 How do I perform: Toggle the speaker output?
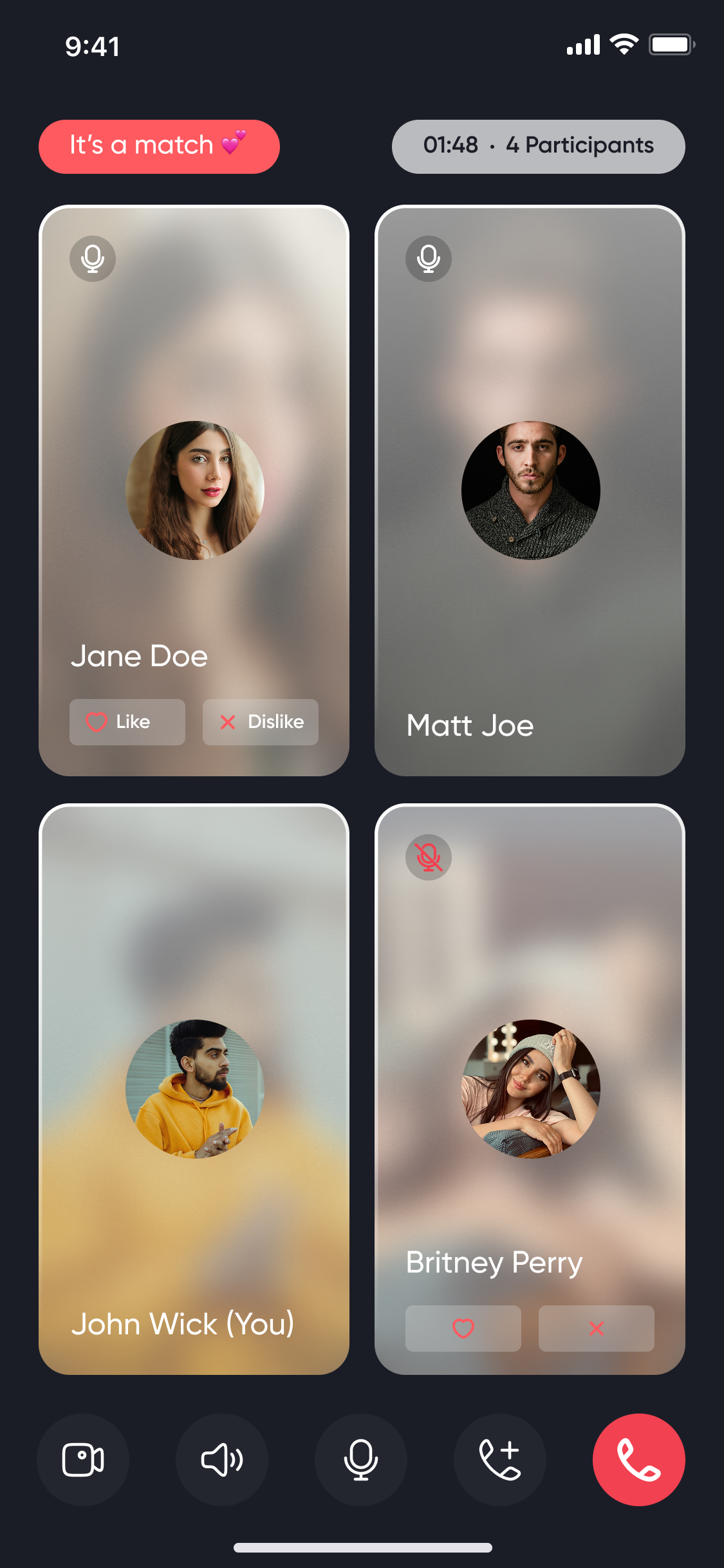coord(222,1459)
